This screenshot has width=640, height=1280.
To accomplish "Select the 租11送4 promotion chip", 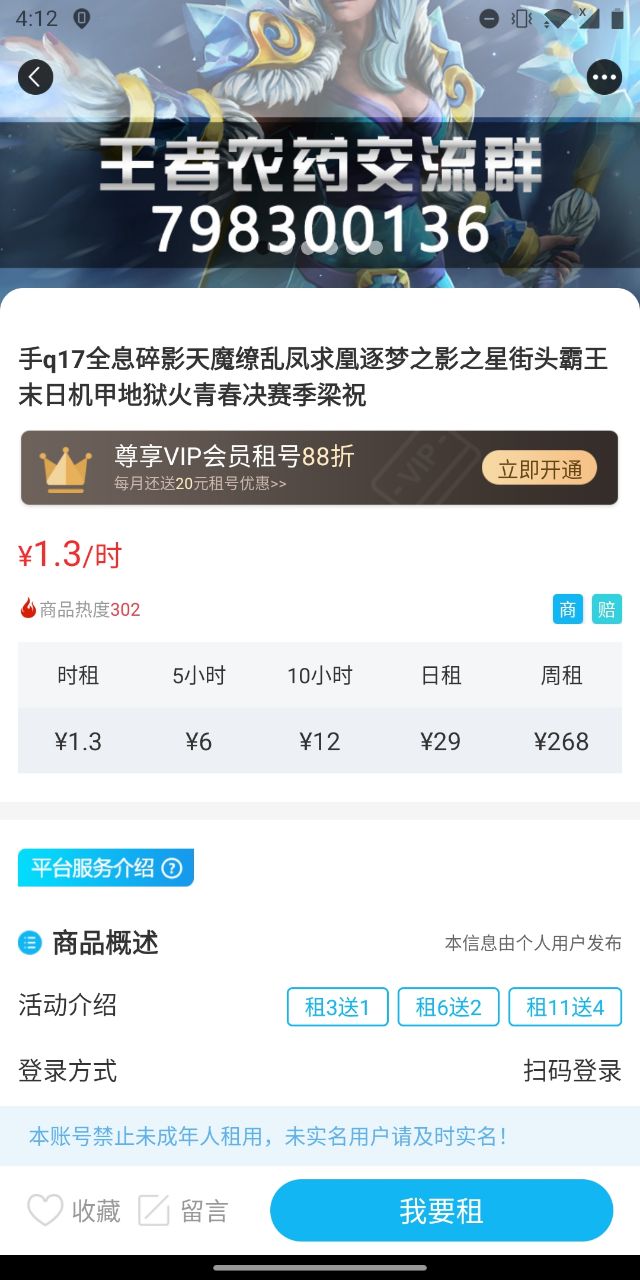I will [x=565, y=1007].
